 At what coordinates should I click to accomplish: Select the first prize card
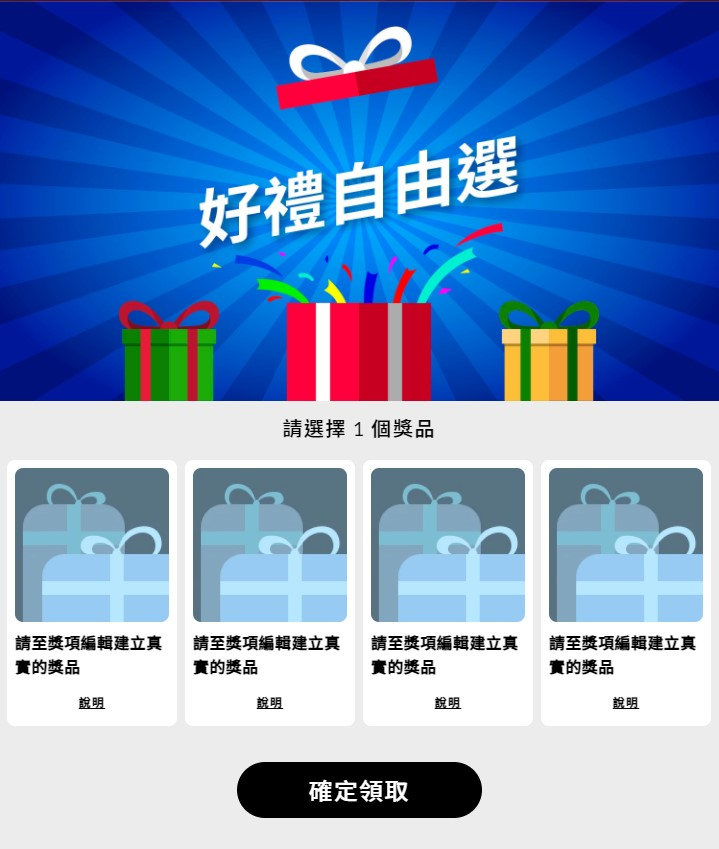[x=92, y=545]
